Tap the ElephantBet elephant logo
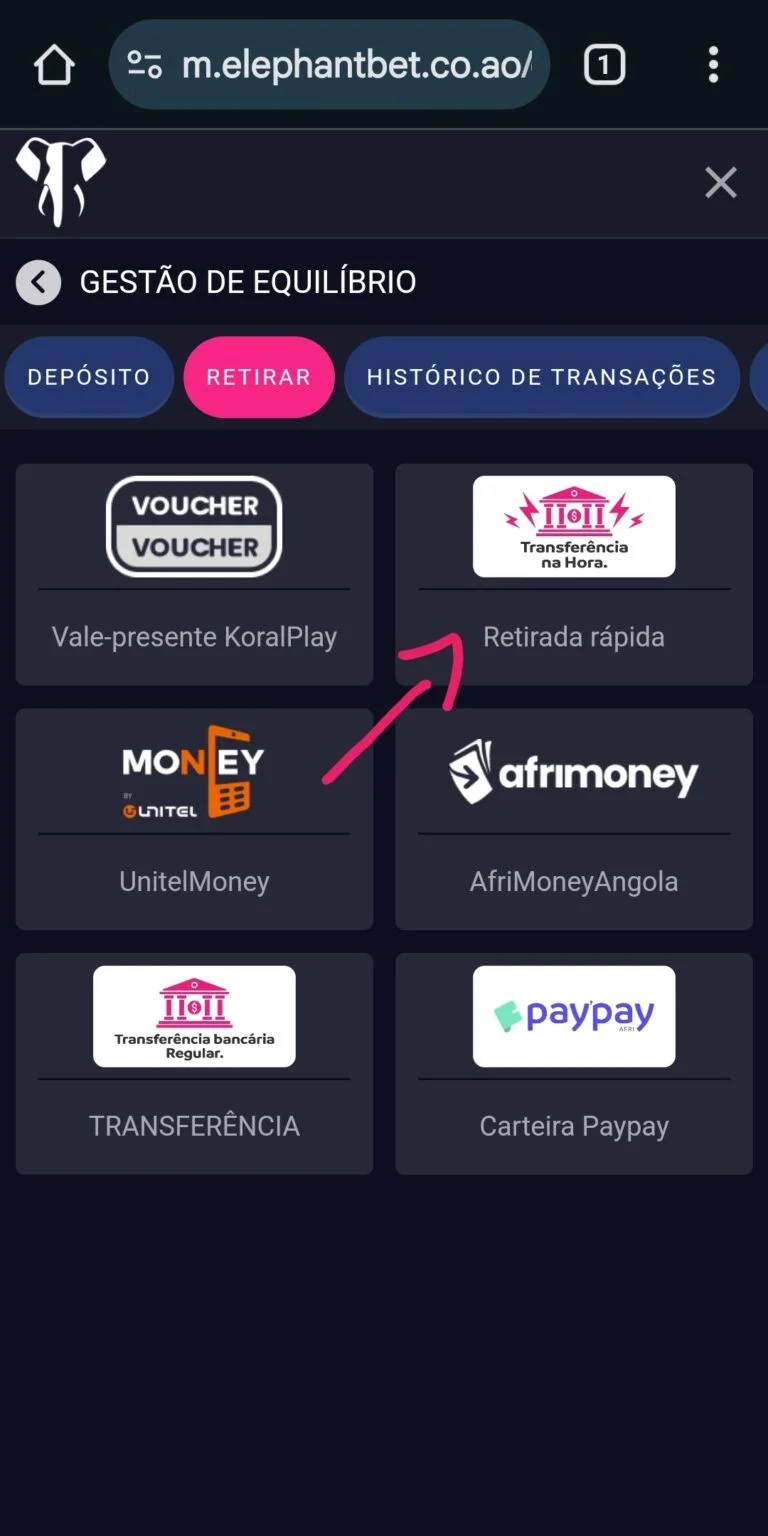The image size is (768, 1536). (61, 181)
